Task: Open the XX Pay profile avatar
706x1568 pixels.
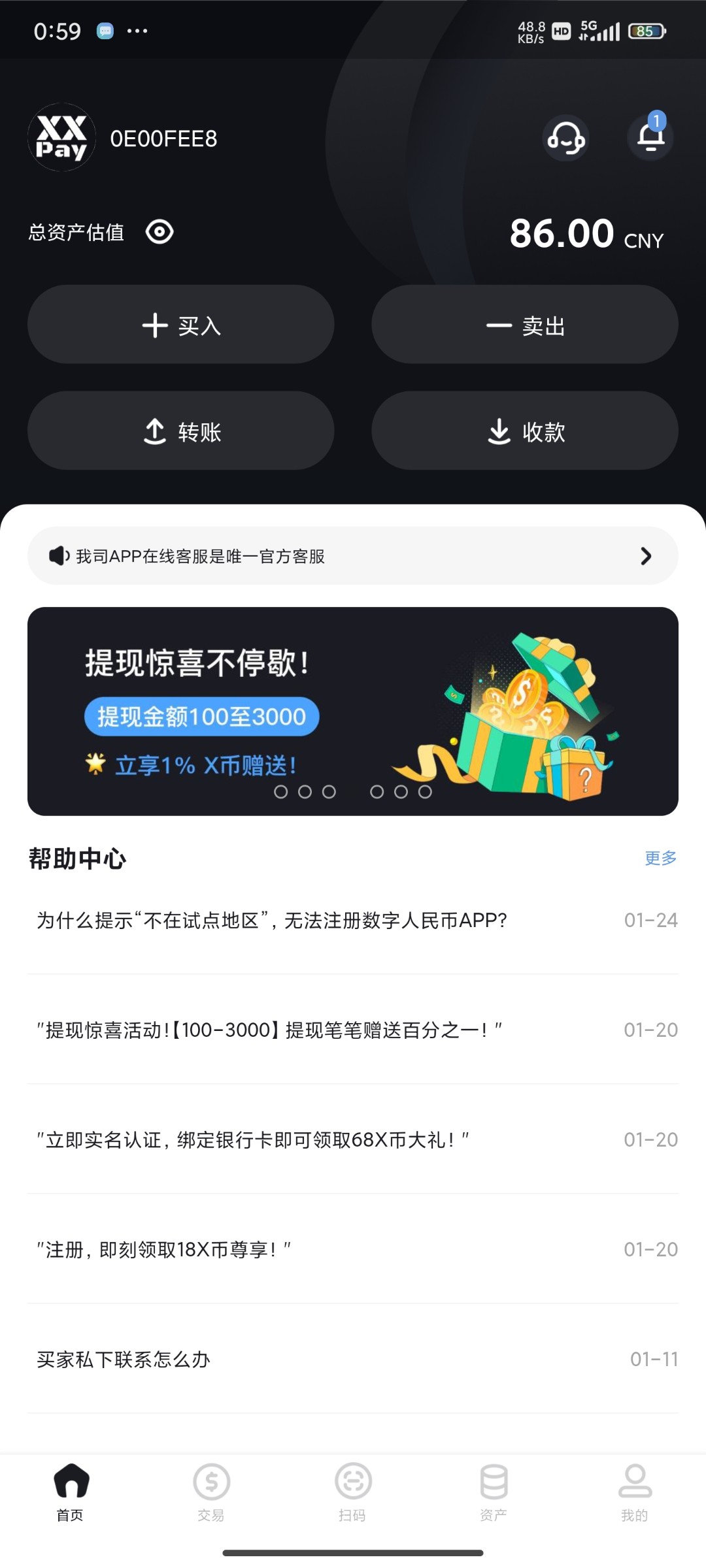Action: pyautogui.click(x=61, y=138)
